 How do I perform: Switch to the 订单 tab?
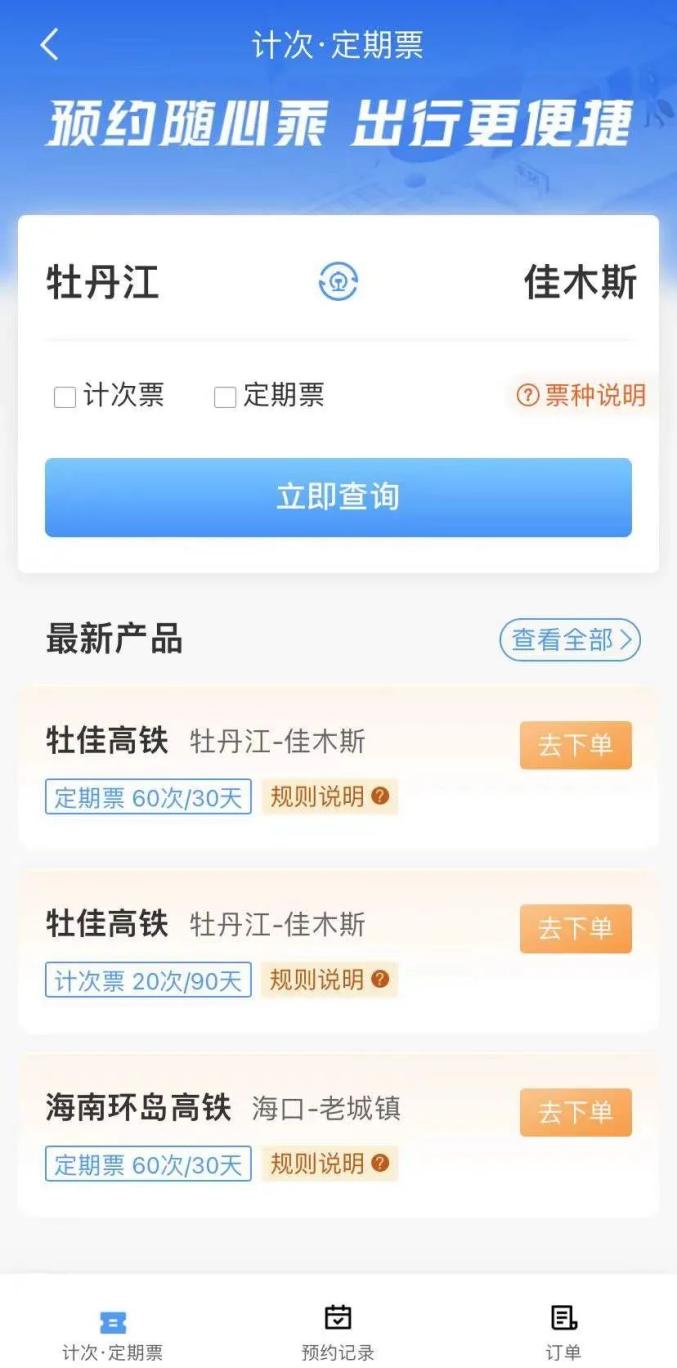pos(563,1332)
